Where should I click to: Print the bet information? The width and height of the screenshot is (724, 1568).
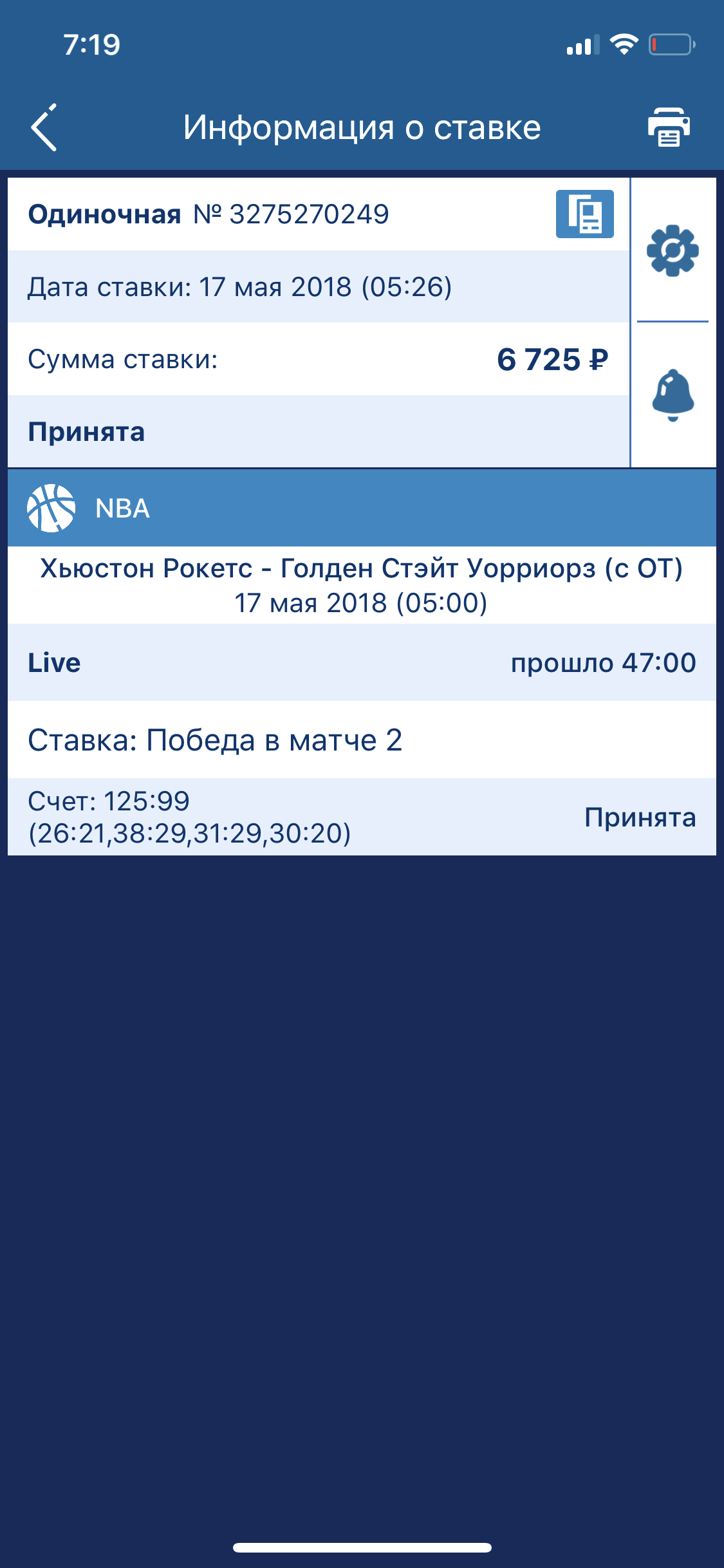click(669, 127)
